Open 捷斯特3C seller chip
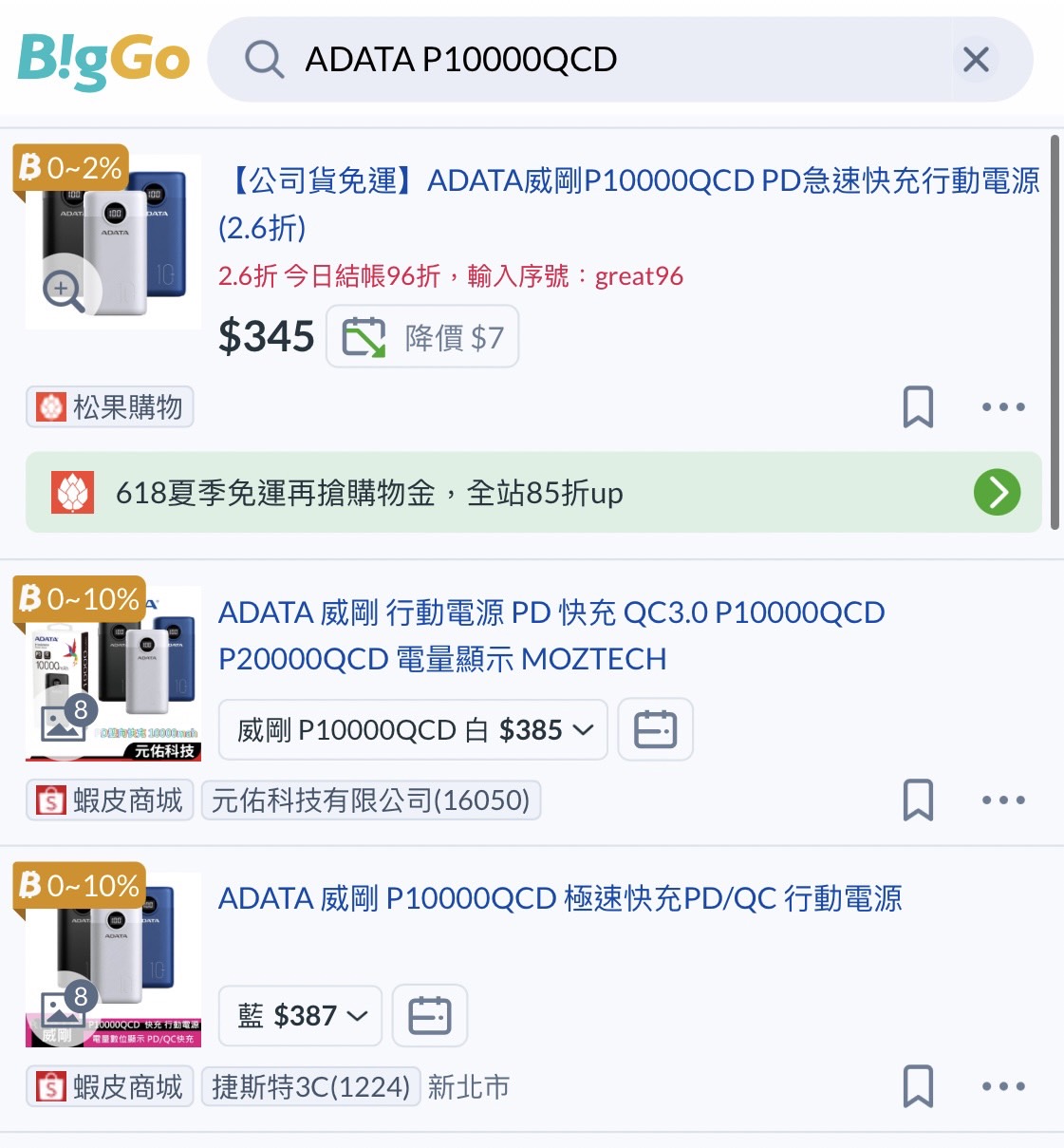This screenshot has width=1064, height=1148. point(310,1086)
